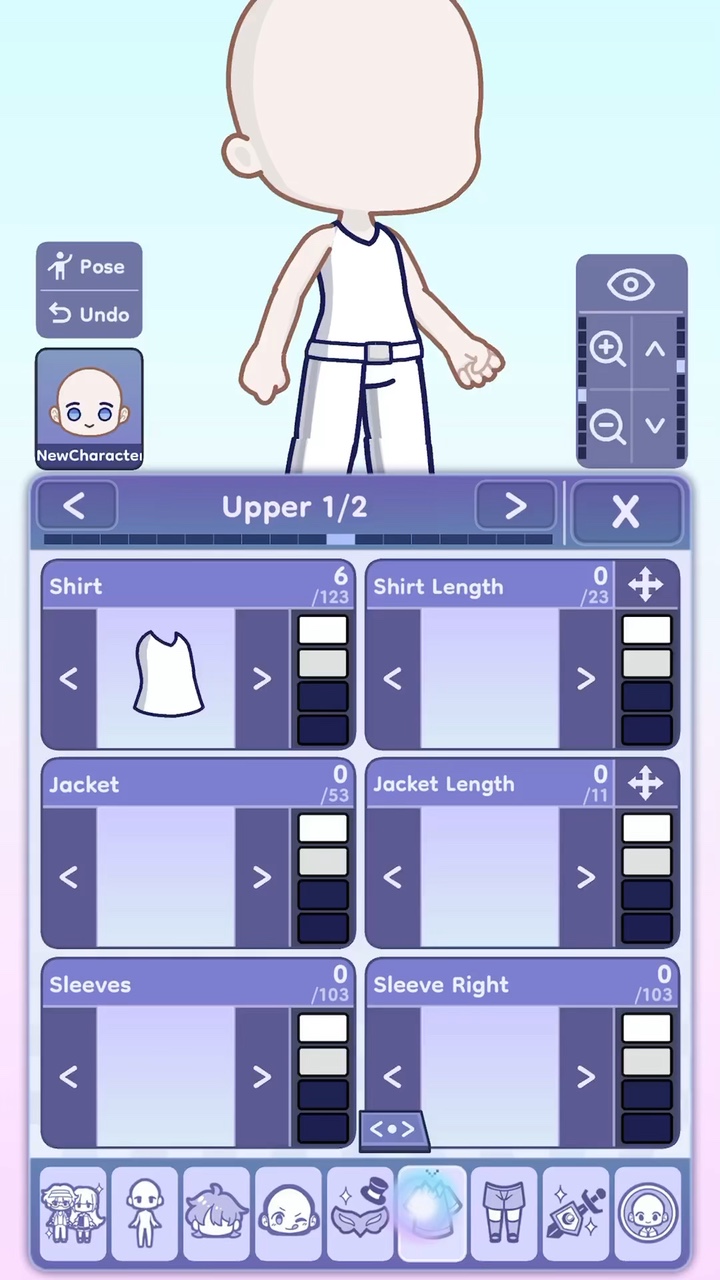
Task: Open the Pose options
Action: pos(89,267)
